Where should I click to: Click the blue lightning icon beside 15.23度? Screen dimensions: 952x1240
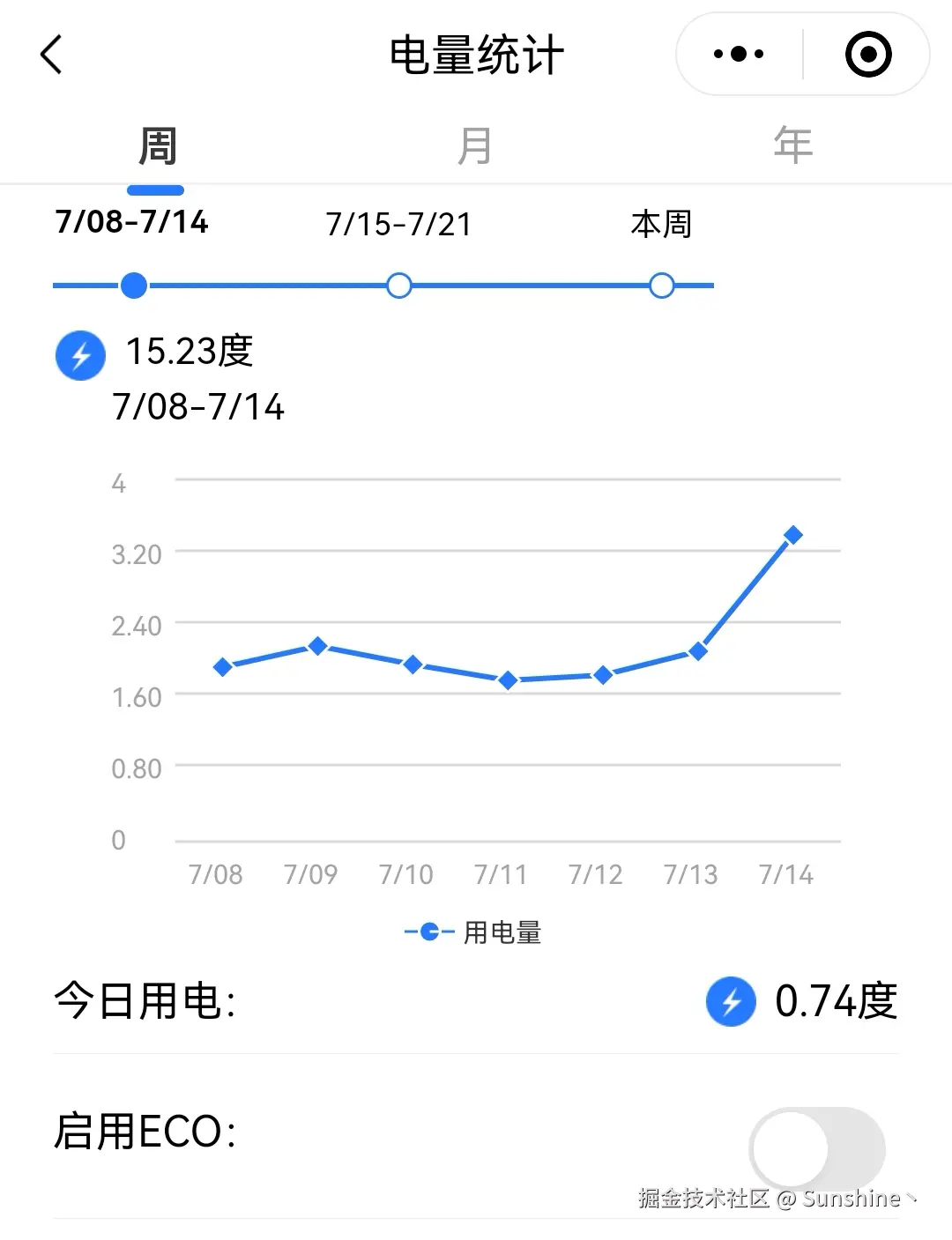point(80,356)
